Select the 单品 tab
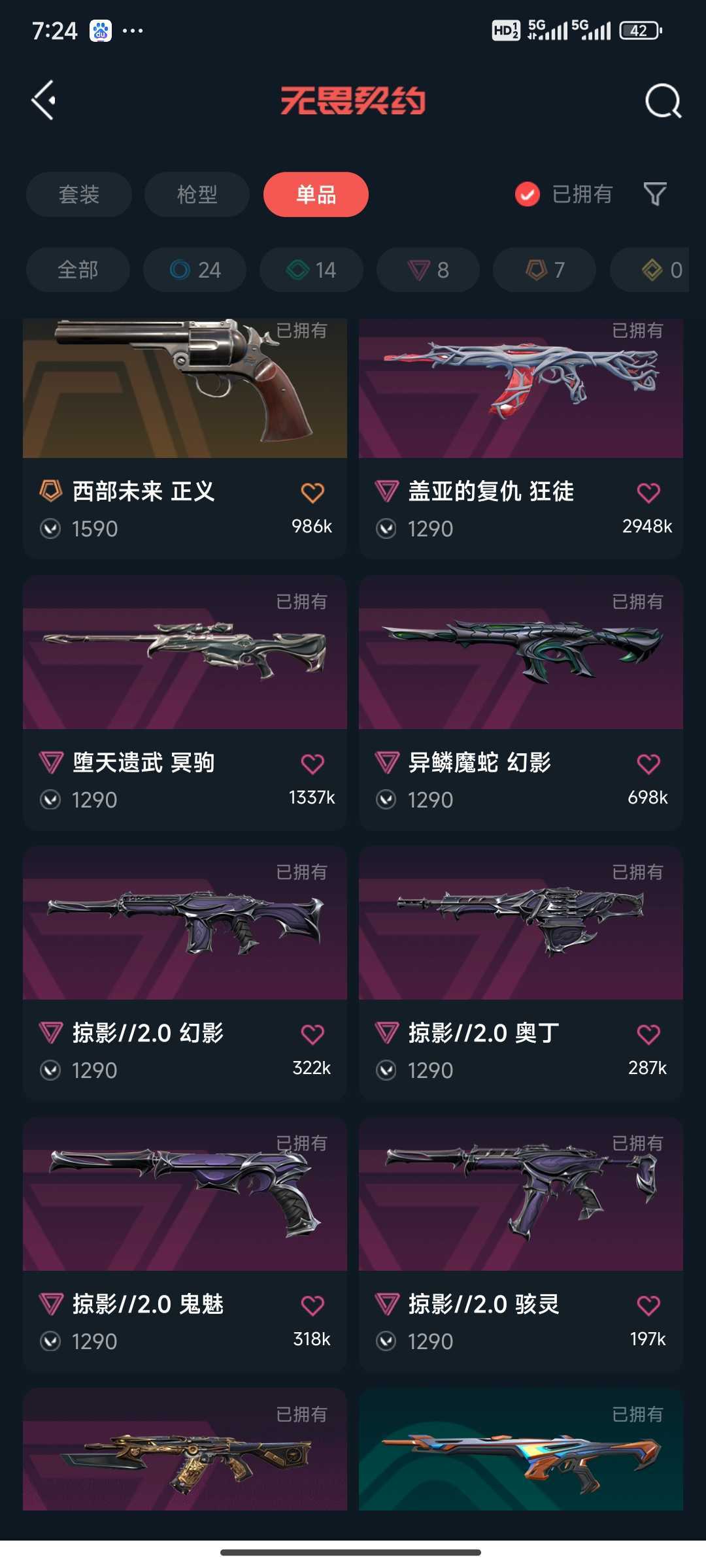 click(316, 195)
